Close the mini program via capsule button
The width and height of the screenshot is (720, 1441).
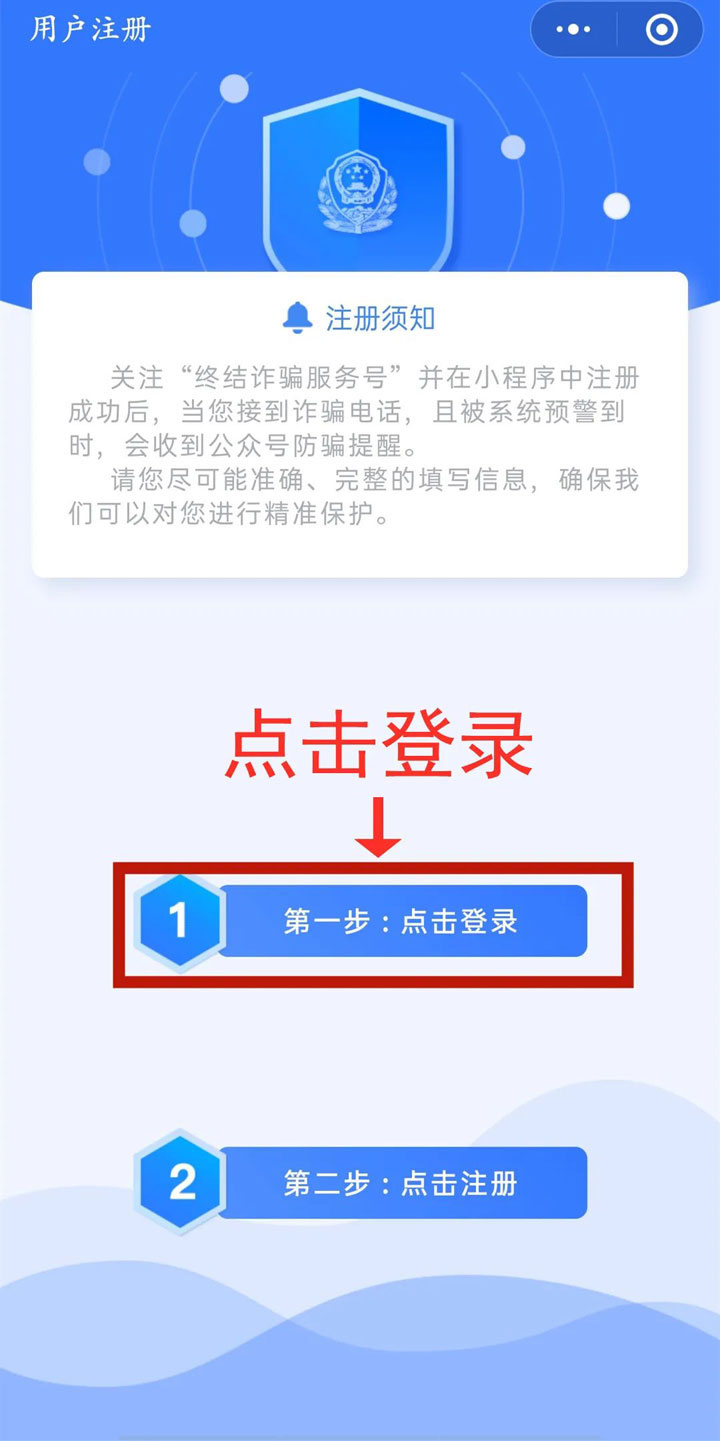[661, 30]
